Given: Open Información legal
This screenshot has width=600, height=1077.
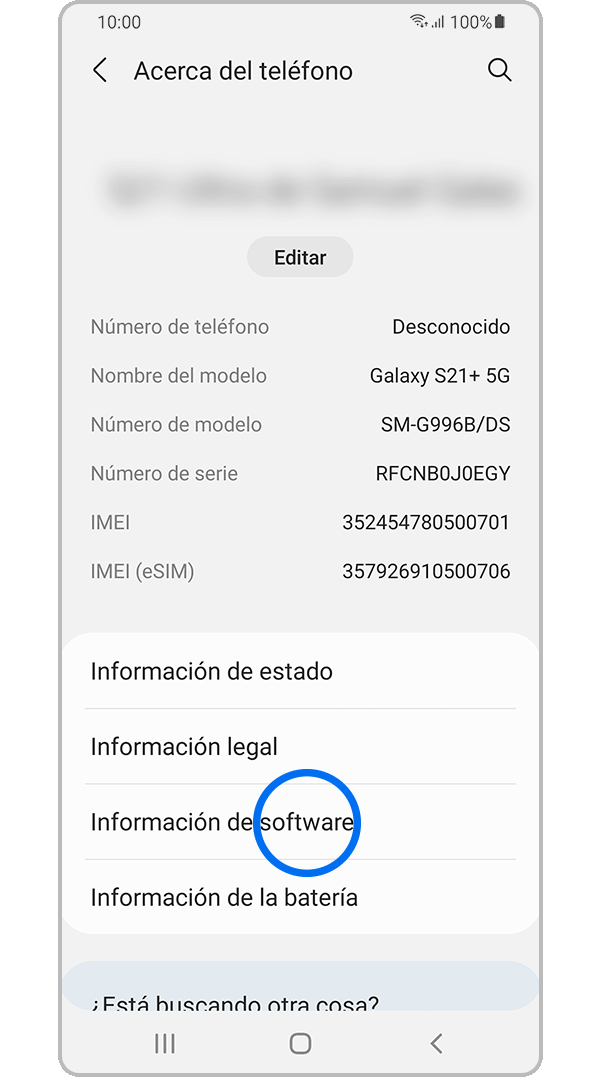Looking at the screenshot, I should coord(300,746).
